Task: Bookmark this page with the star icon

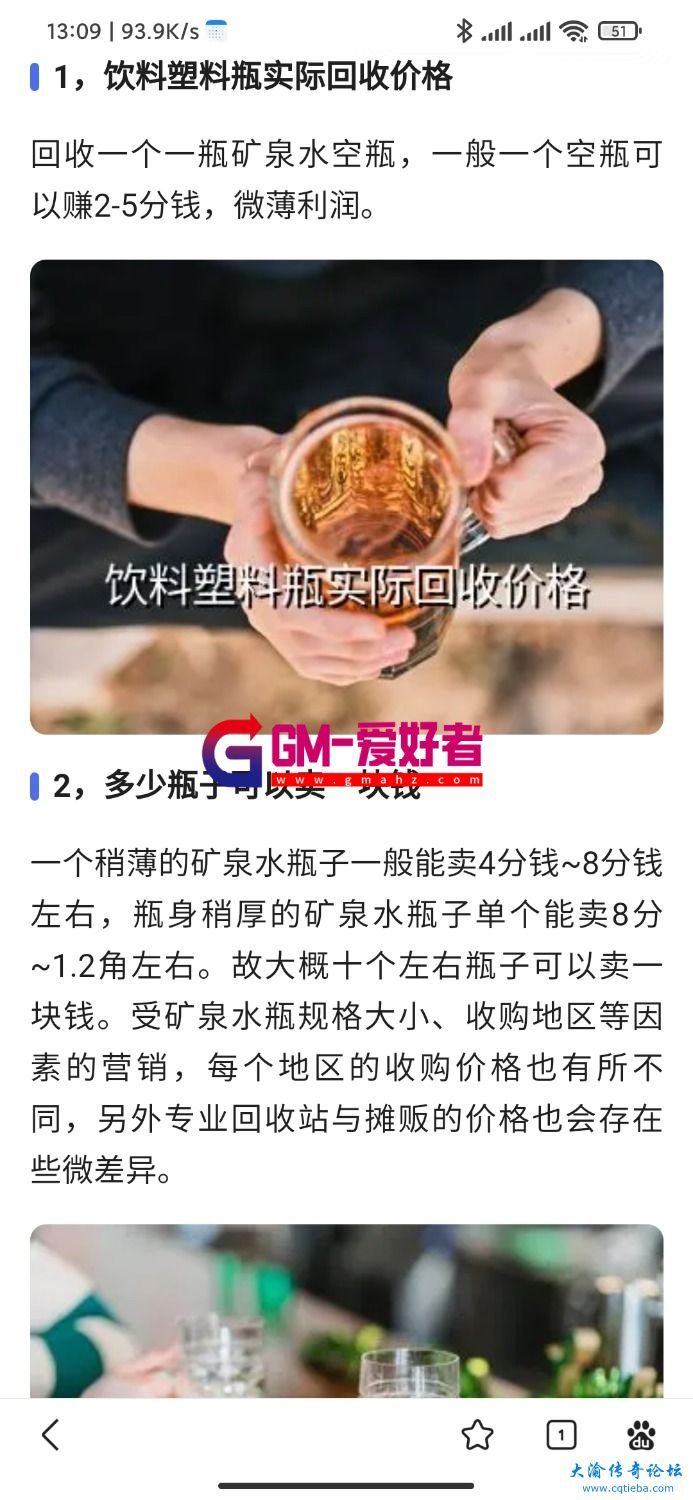Action: click(x=477, y=1435)
